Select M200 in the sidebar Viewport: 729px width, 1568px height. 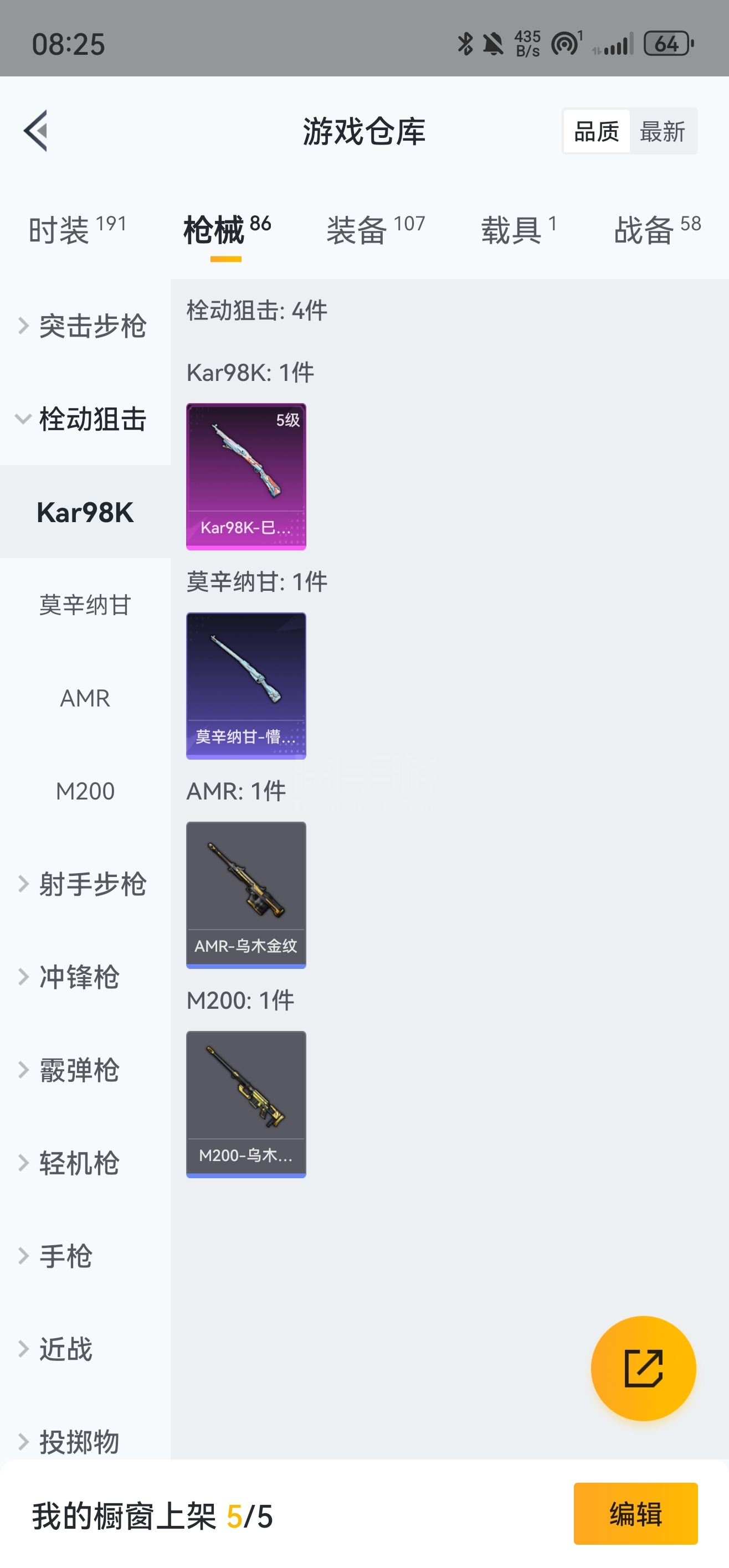(x=85, y=791)
